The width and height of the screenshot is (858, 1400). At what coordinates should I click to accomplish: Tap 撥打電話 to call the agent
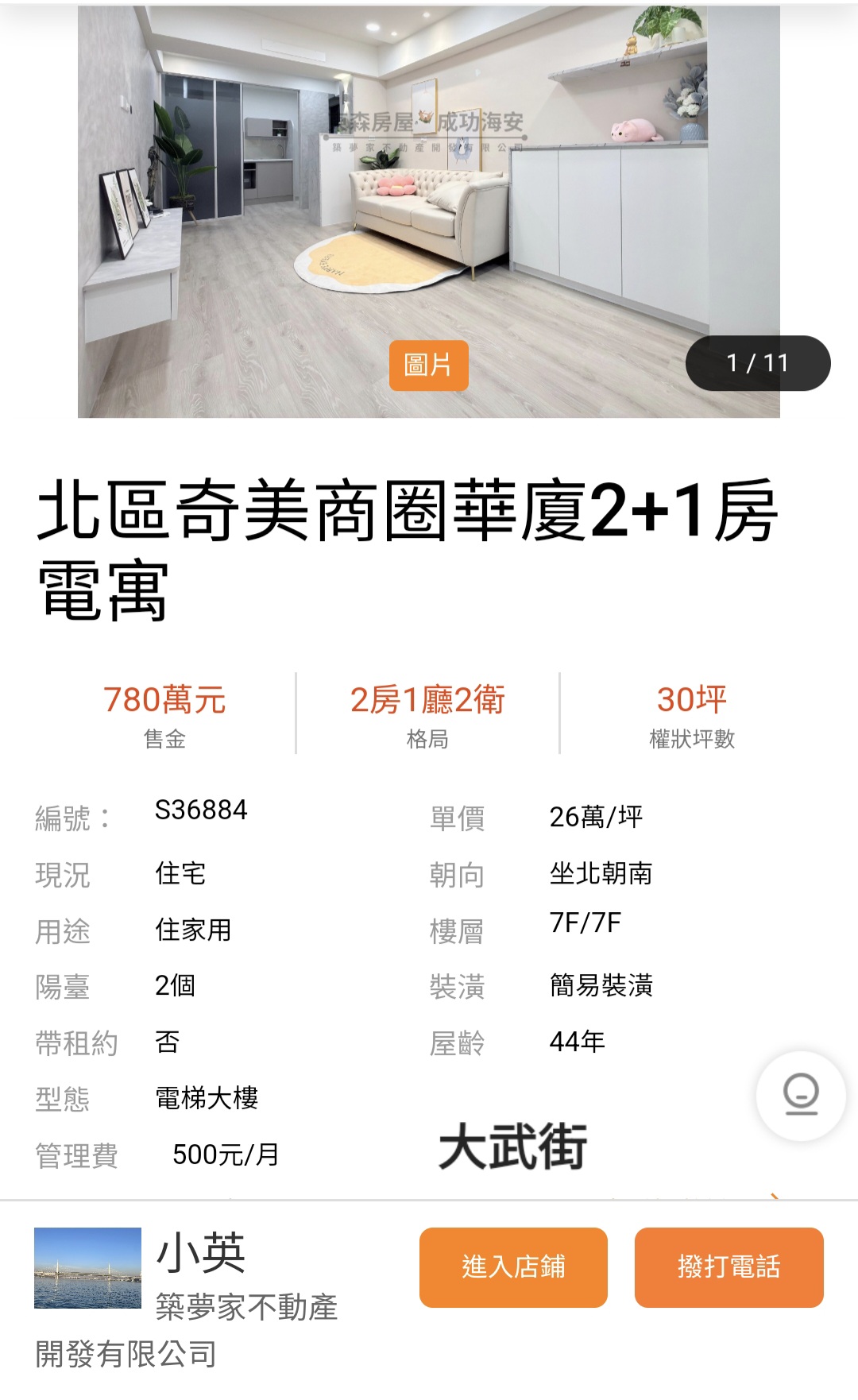(729, 1267)
